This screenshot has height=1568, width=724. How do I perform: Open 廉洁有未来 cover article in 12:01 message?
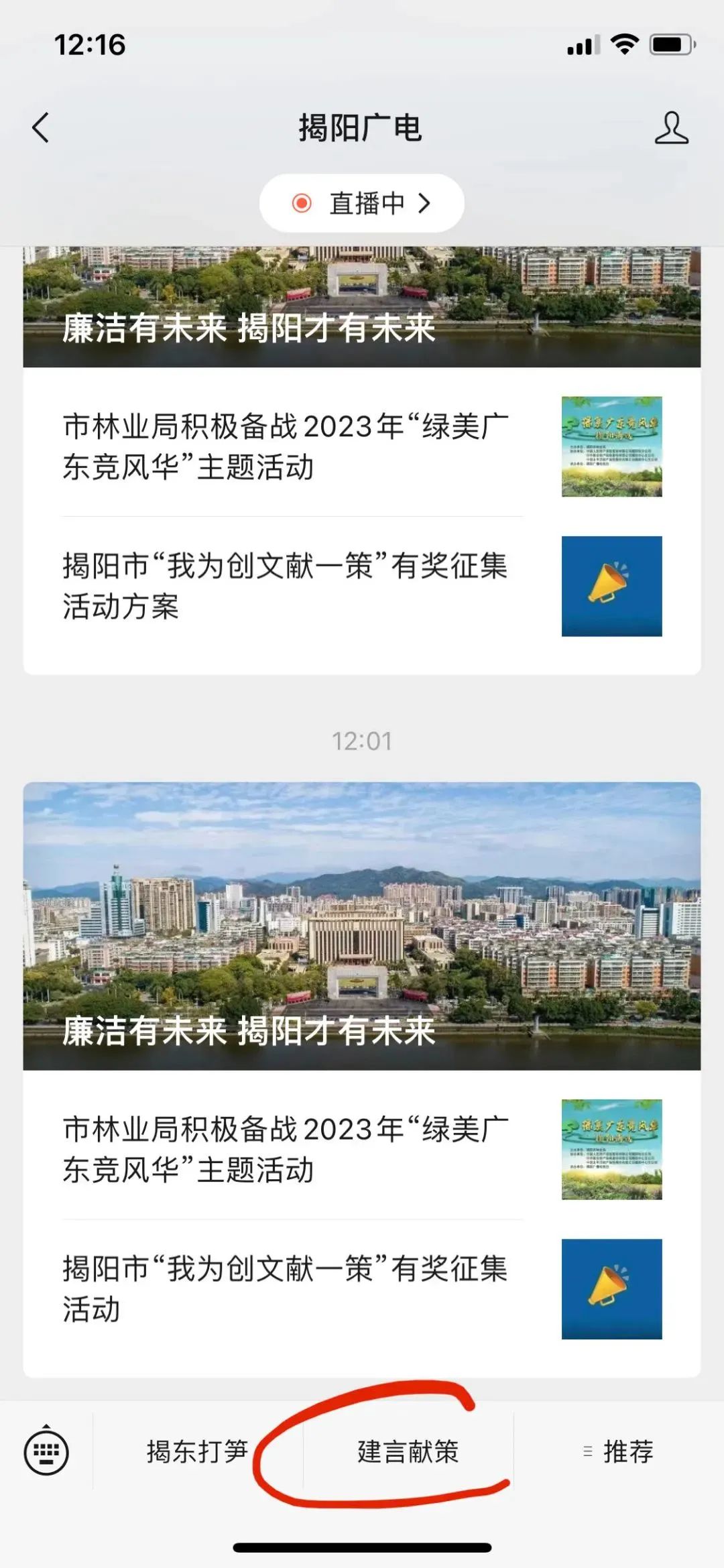point(362,926)
